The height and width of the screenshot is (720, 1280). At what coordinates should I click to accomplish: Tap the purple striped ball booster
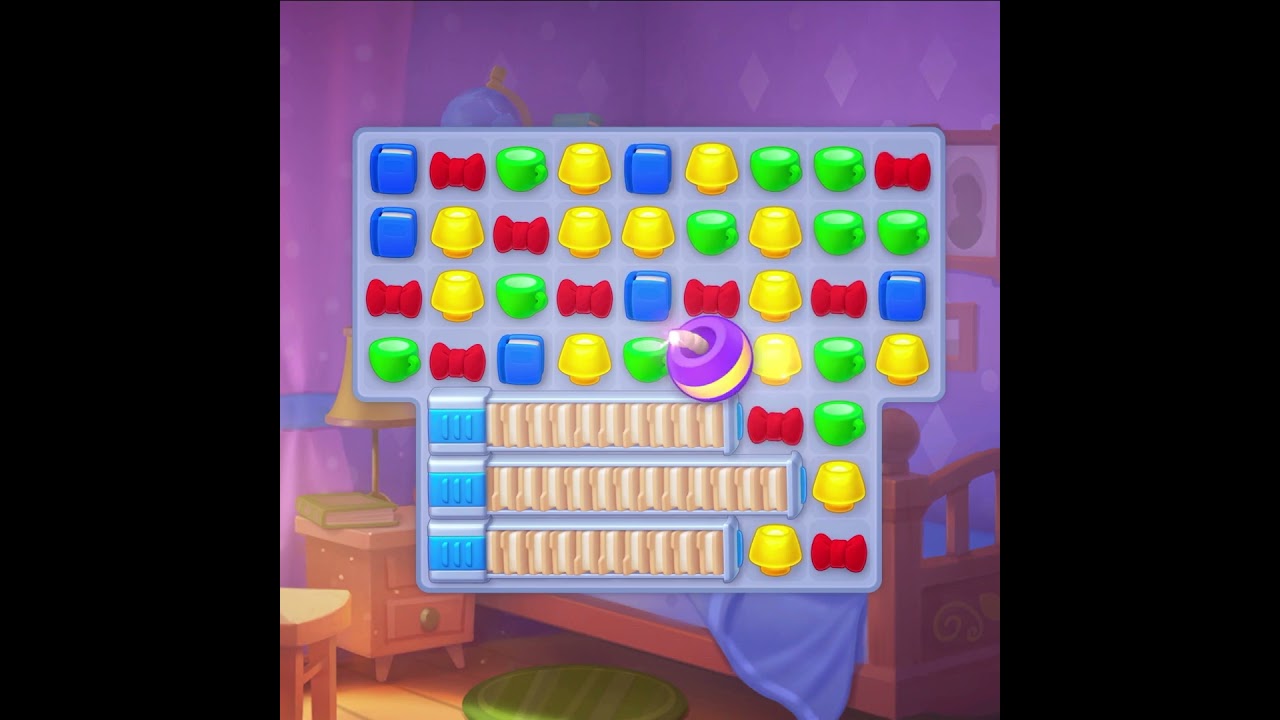pos(709,358)
